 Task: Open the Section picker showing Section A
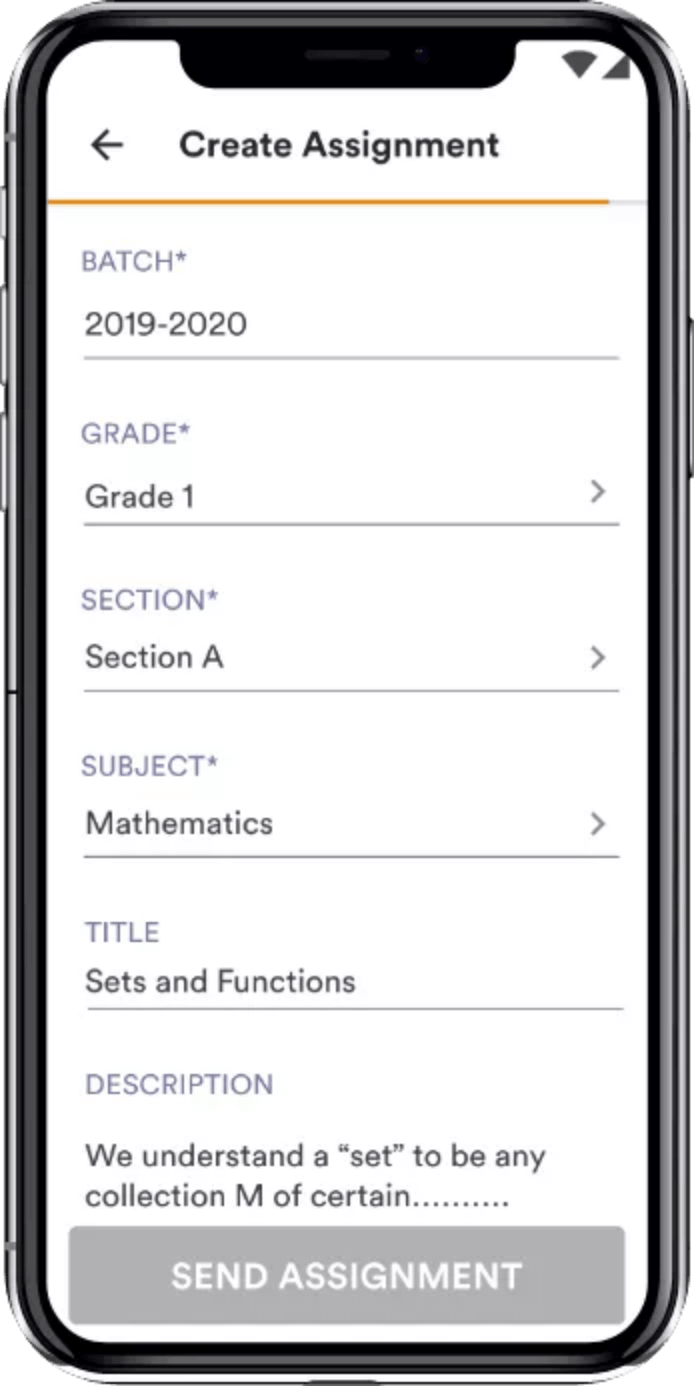click(351, 658)
